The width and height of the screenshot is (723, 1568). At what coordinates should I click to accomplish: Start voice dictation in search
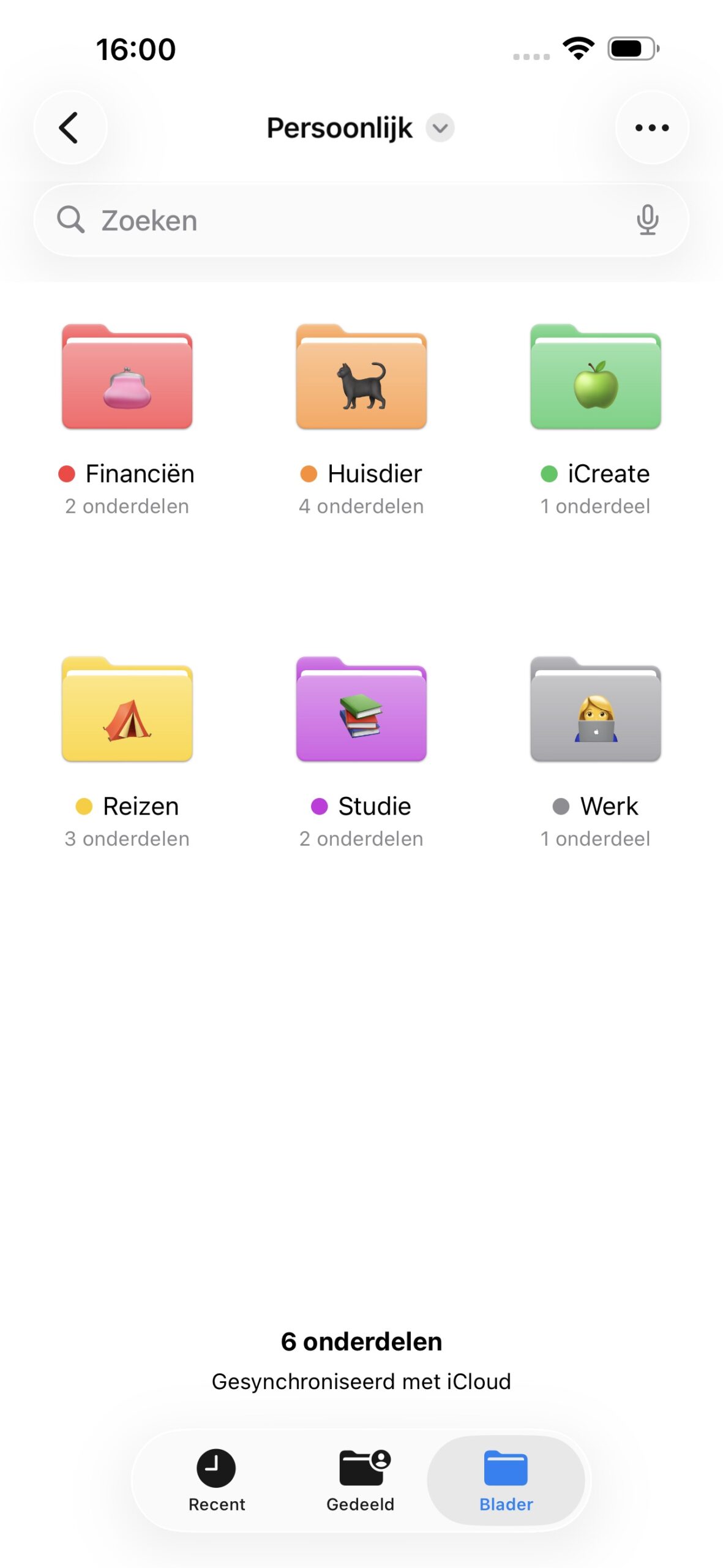click(647, 221)
